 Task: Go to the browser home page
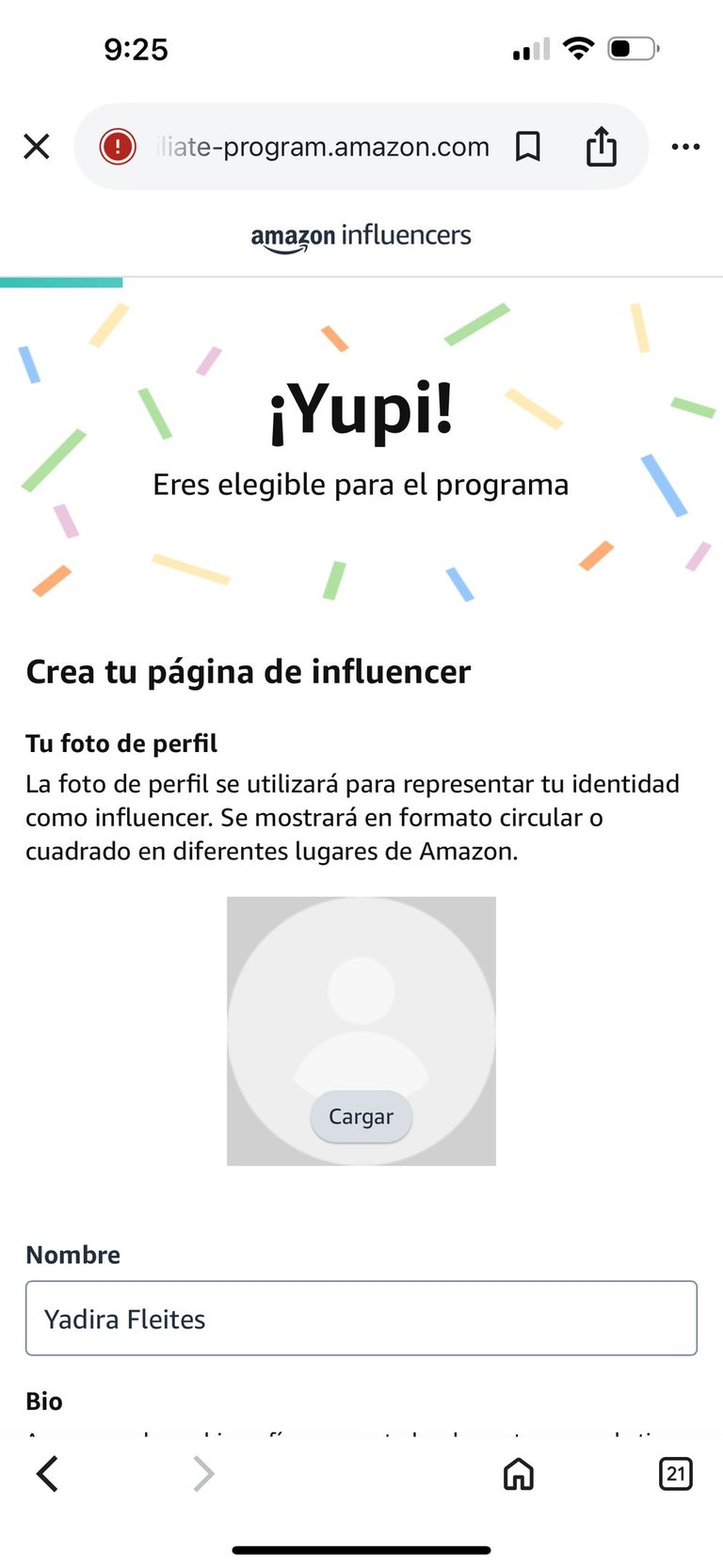518,1474
